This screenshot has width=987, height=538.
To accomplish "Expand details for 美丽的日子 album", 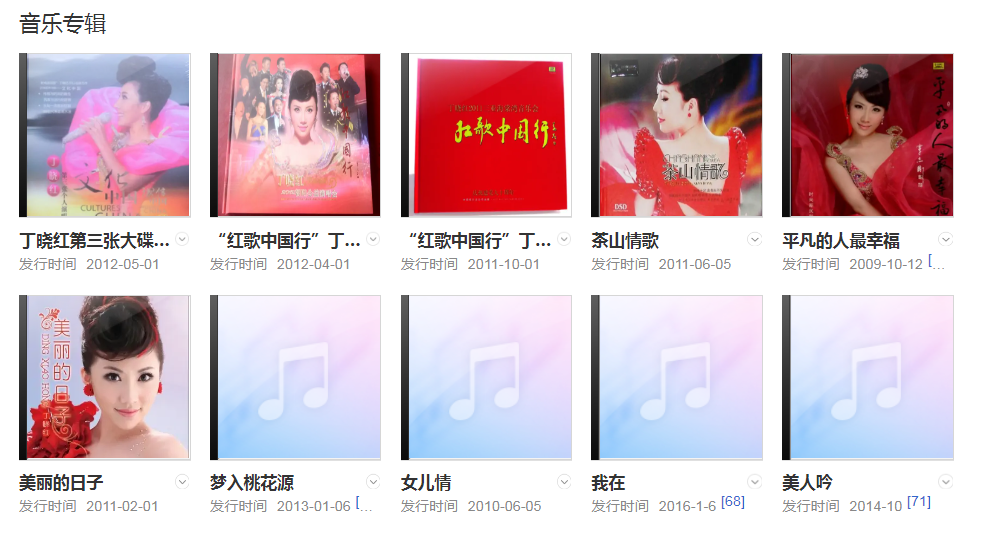I will click(x=182, y=481).
